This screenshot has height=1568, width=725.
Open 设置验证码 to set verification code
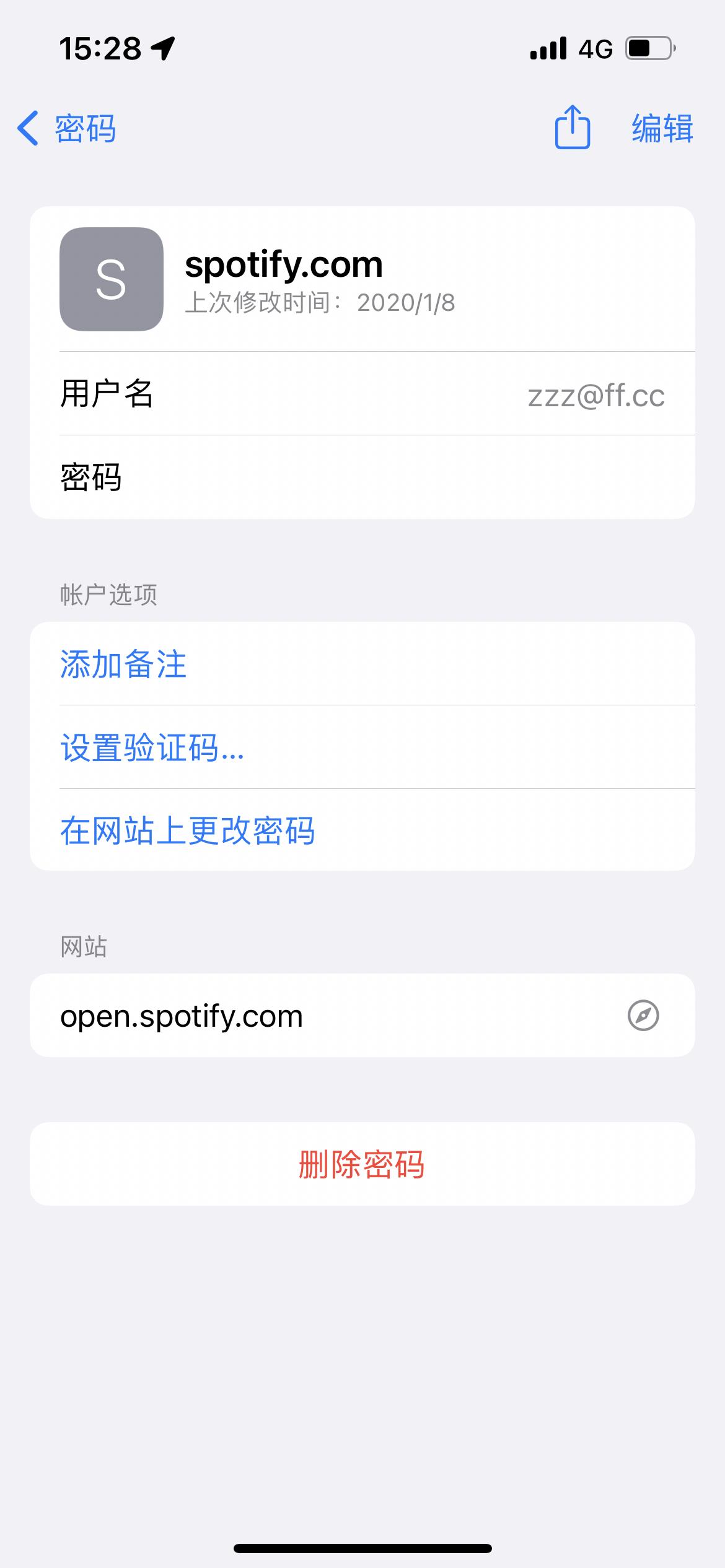(x=151, y=748)
